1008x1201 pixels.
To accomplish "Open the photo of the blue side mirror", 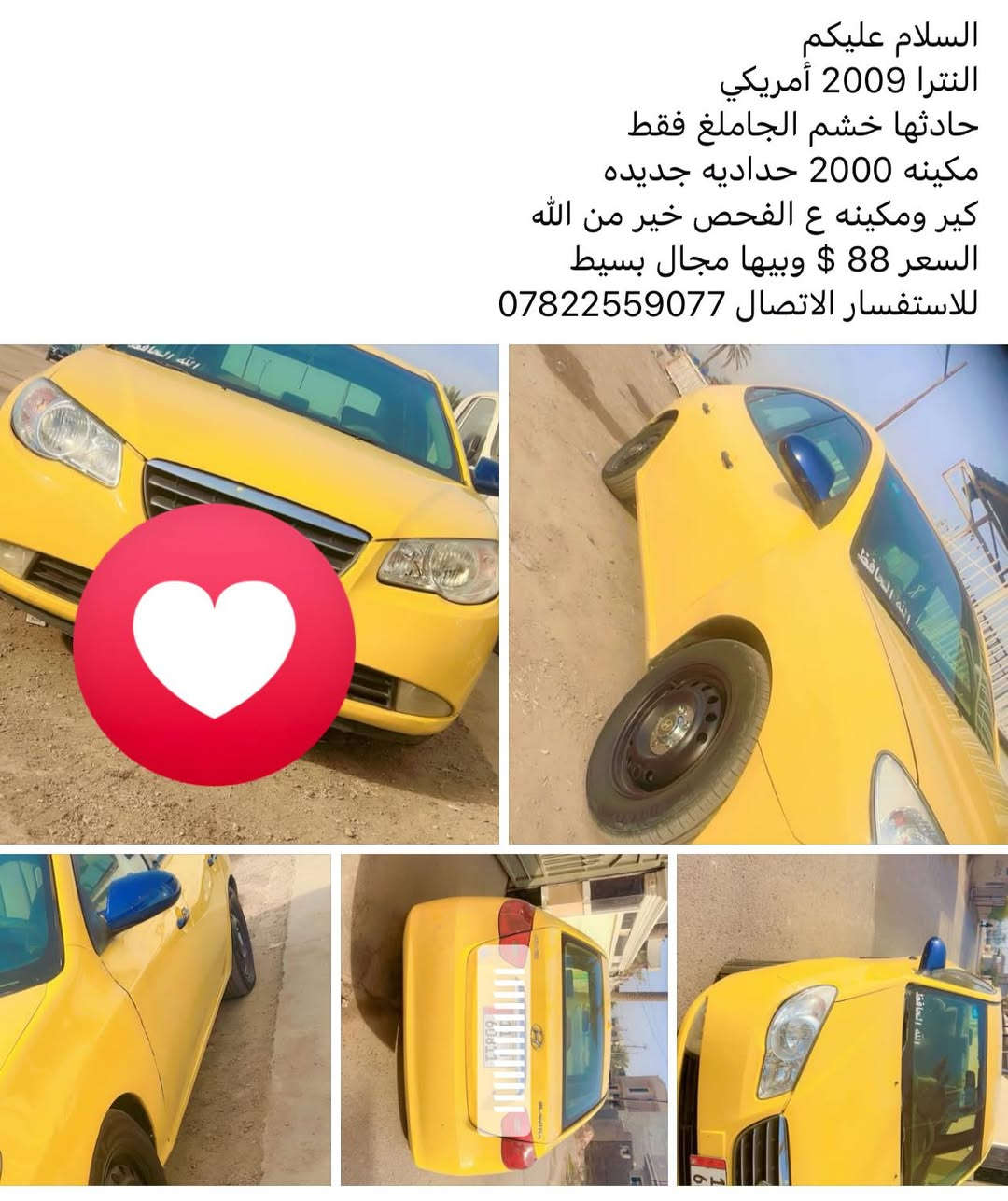I will coord(165,1019).
